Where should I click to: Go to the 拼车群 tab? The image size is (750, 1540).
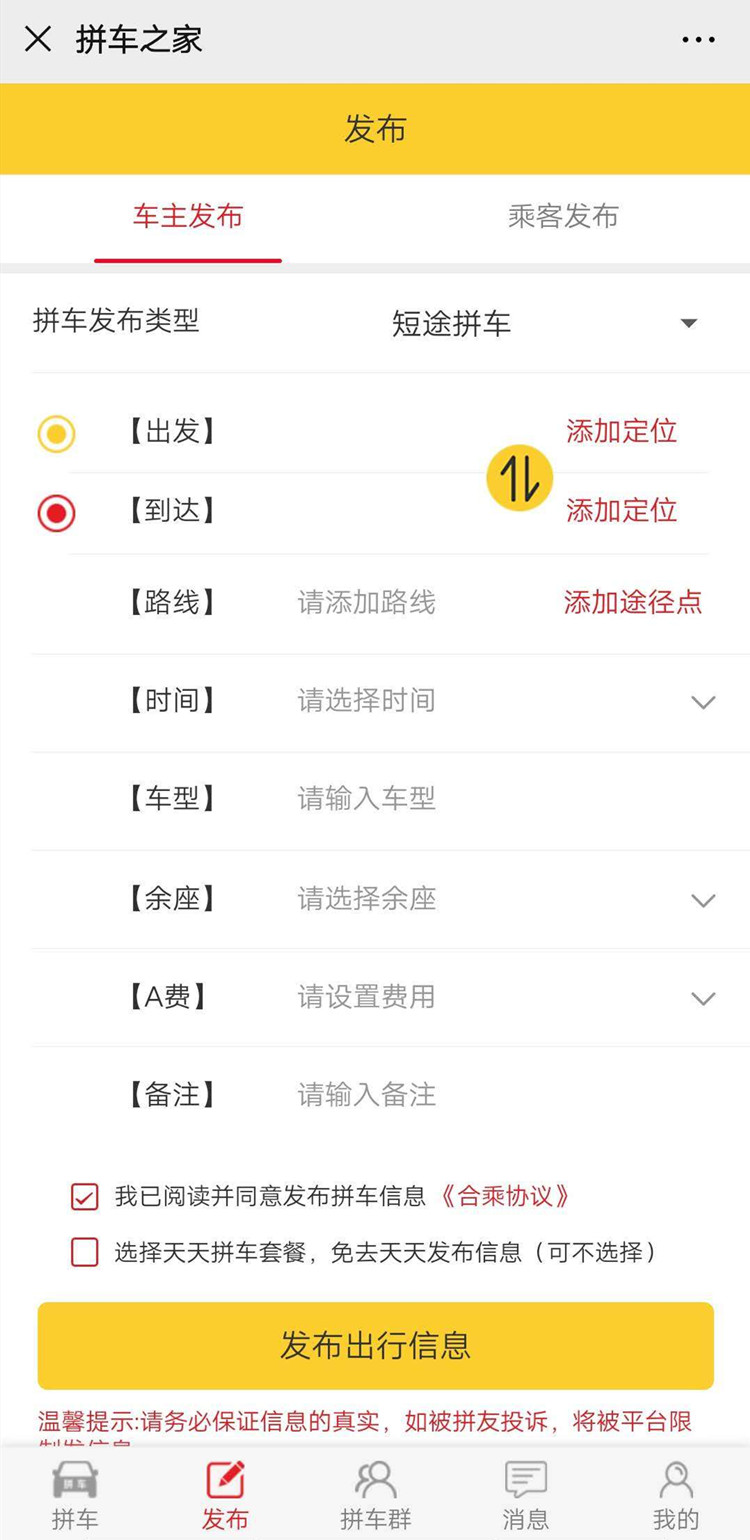[x=375, y=1495]
